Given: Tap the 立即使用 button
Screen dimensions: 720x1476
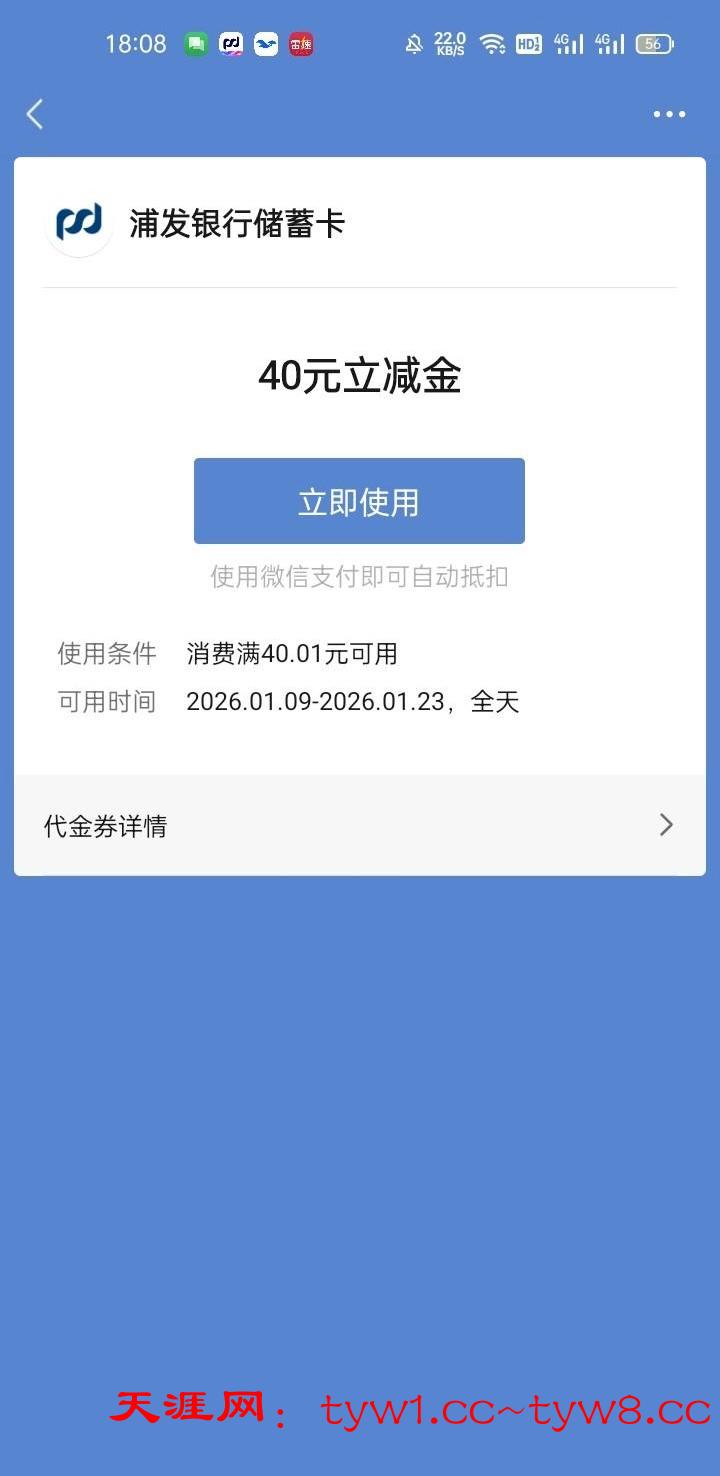Looking at the screenshot, I should coord(359,501).
